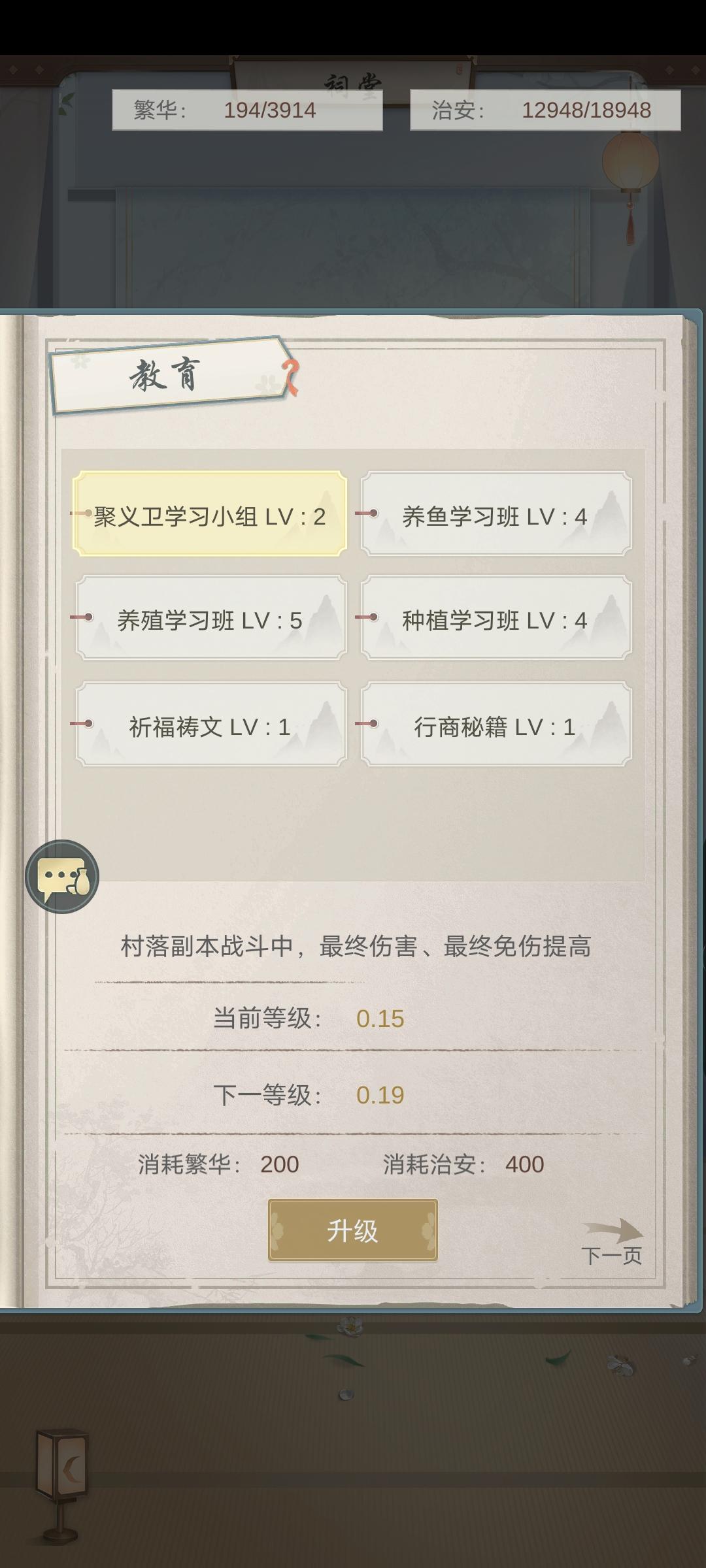Click the 194/3914 prosperity progress value
Image resolution: width=706 pixels, height=1568 pixels.
pyautogui.click(x=271, y=110)
